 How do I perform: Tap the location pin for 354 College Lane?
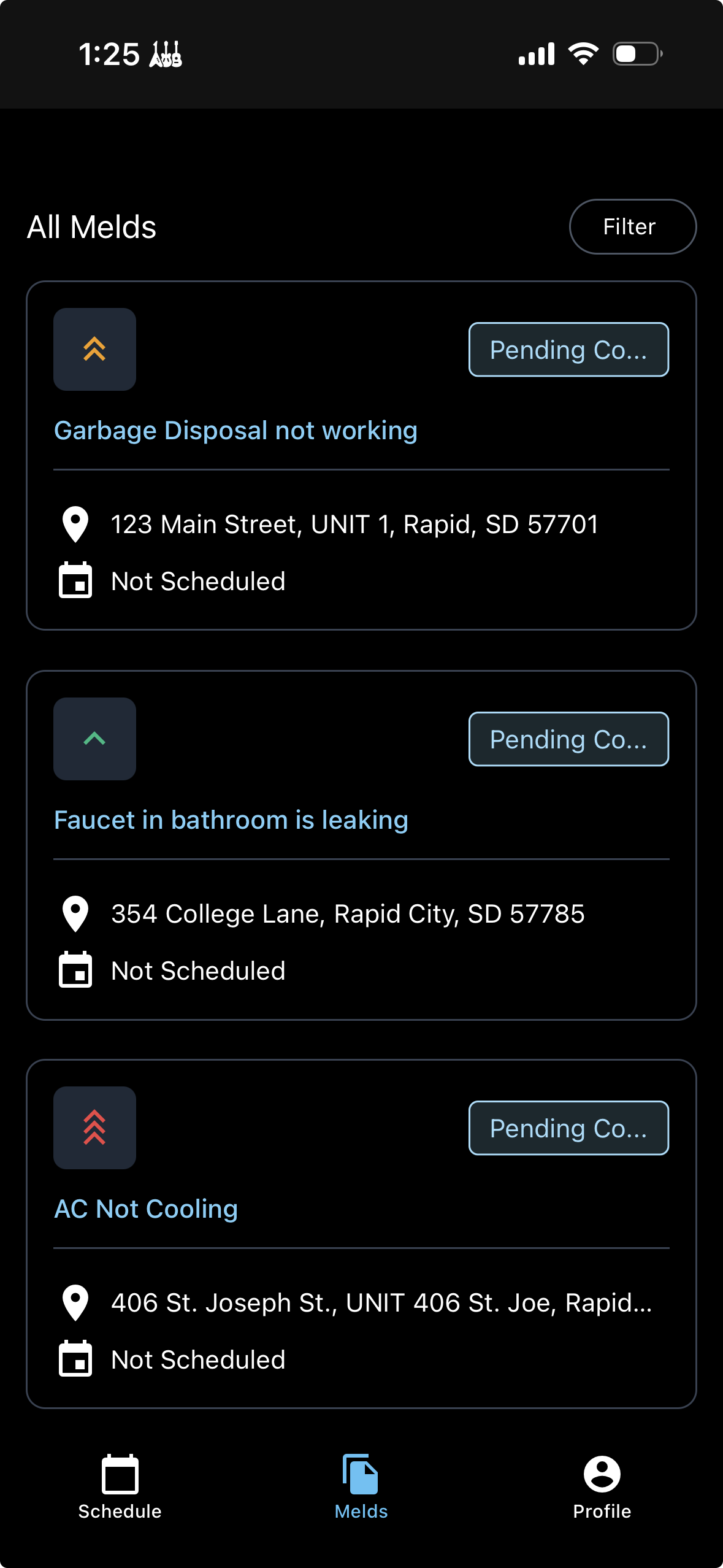click(75, 913)
